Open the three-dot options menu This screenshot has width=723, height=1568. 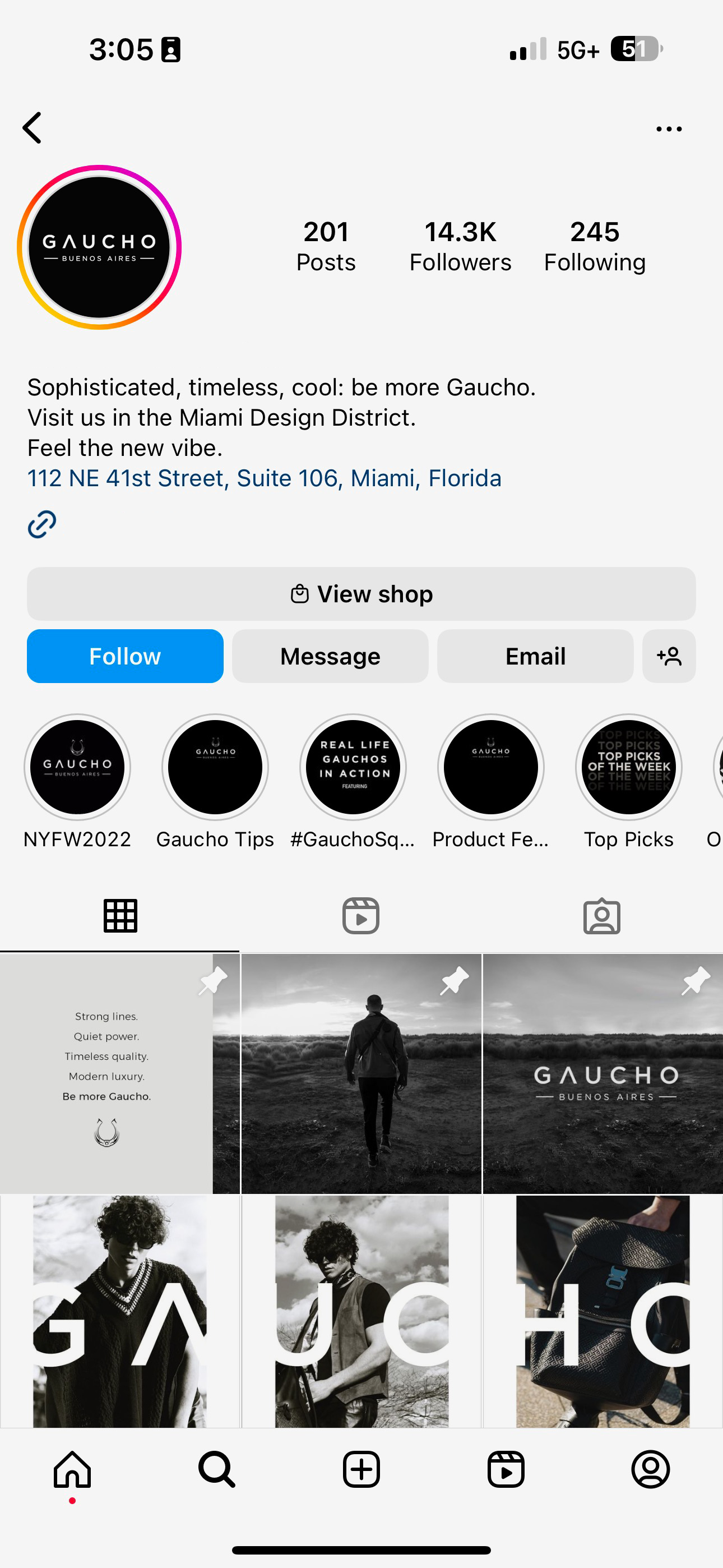669,129
